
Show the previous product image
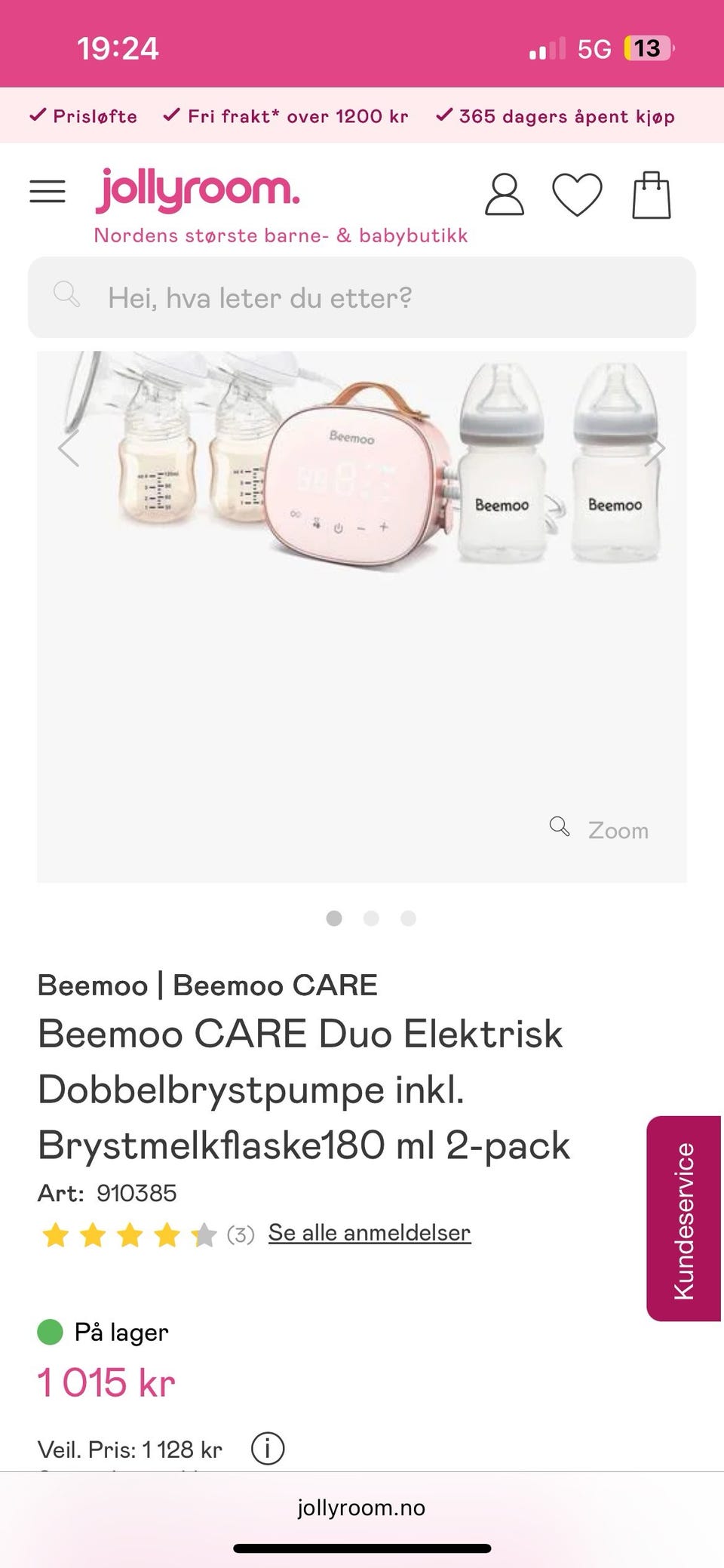click(69, 448)
